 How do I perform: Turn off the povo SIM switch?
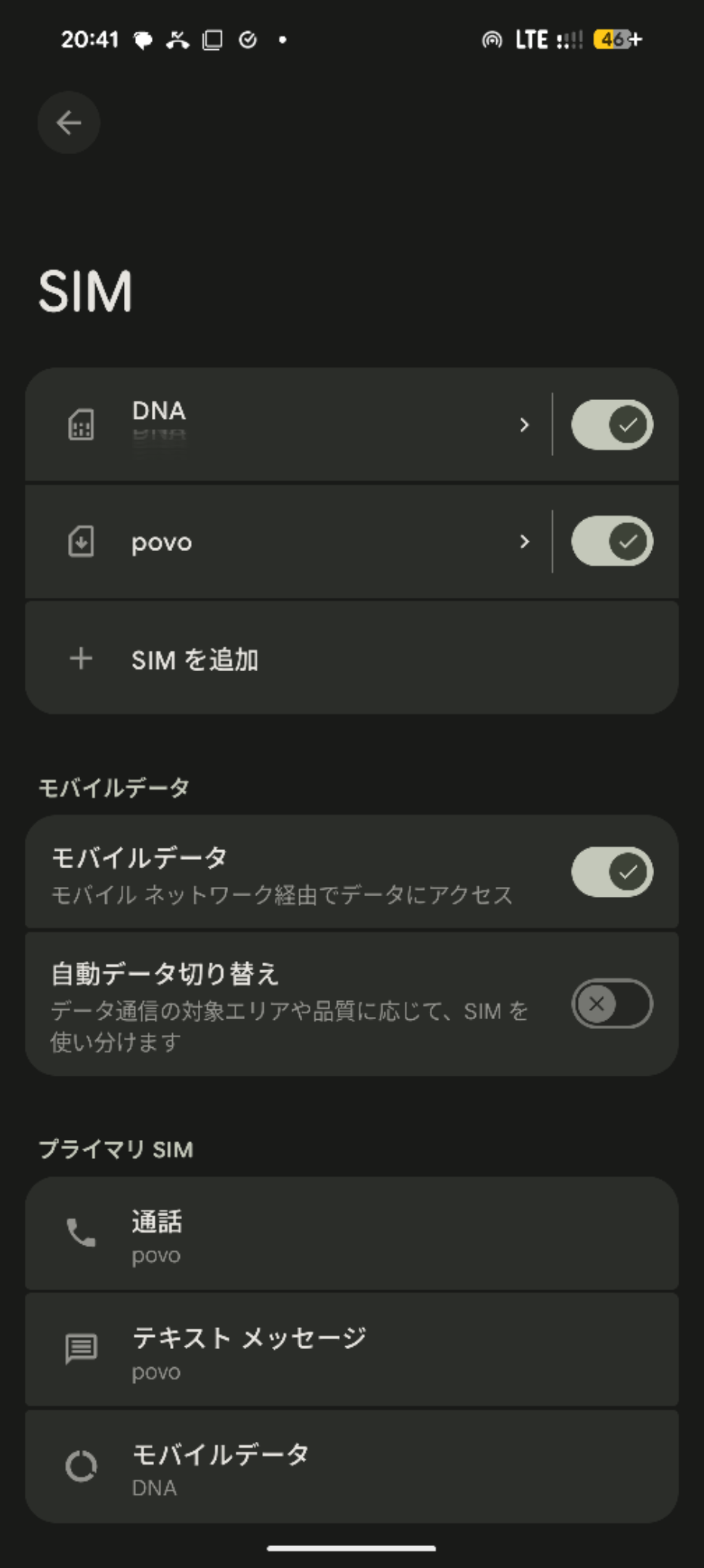click(612, 542)
